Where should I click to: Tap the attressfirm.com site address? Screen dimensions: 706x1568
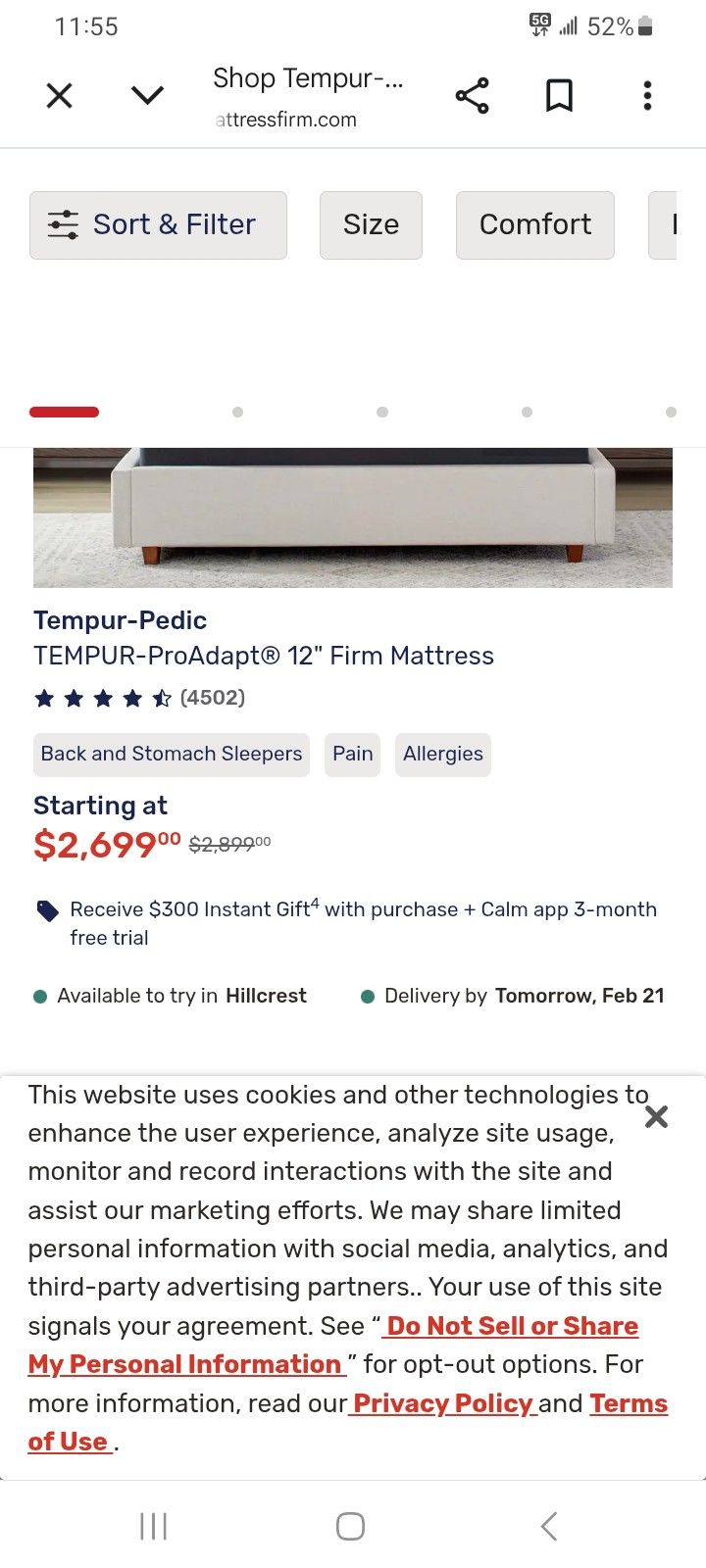pyautogui.click(x=284, y=119)
